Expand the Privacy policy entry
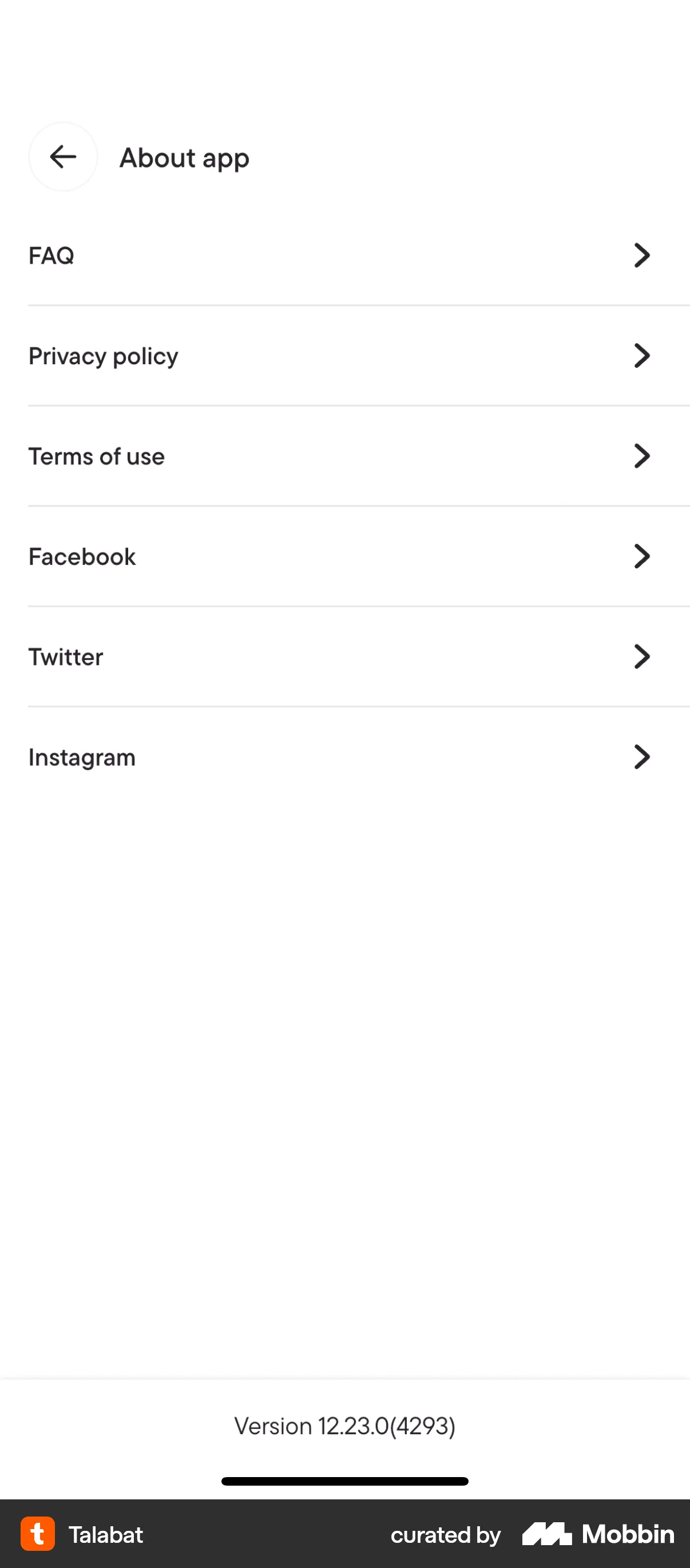 pyautogui.click(x=344, y=356)
